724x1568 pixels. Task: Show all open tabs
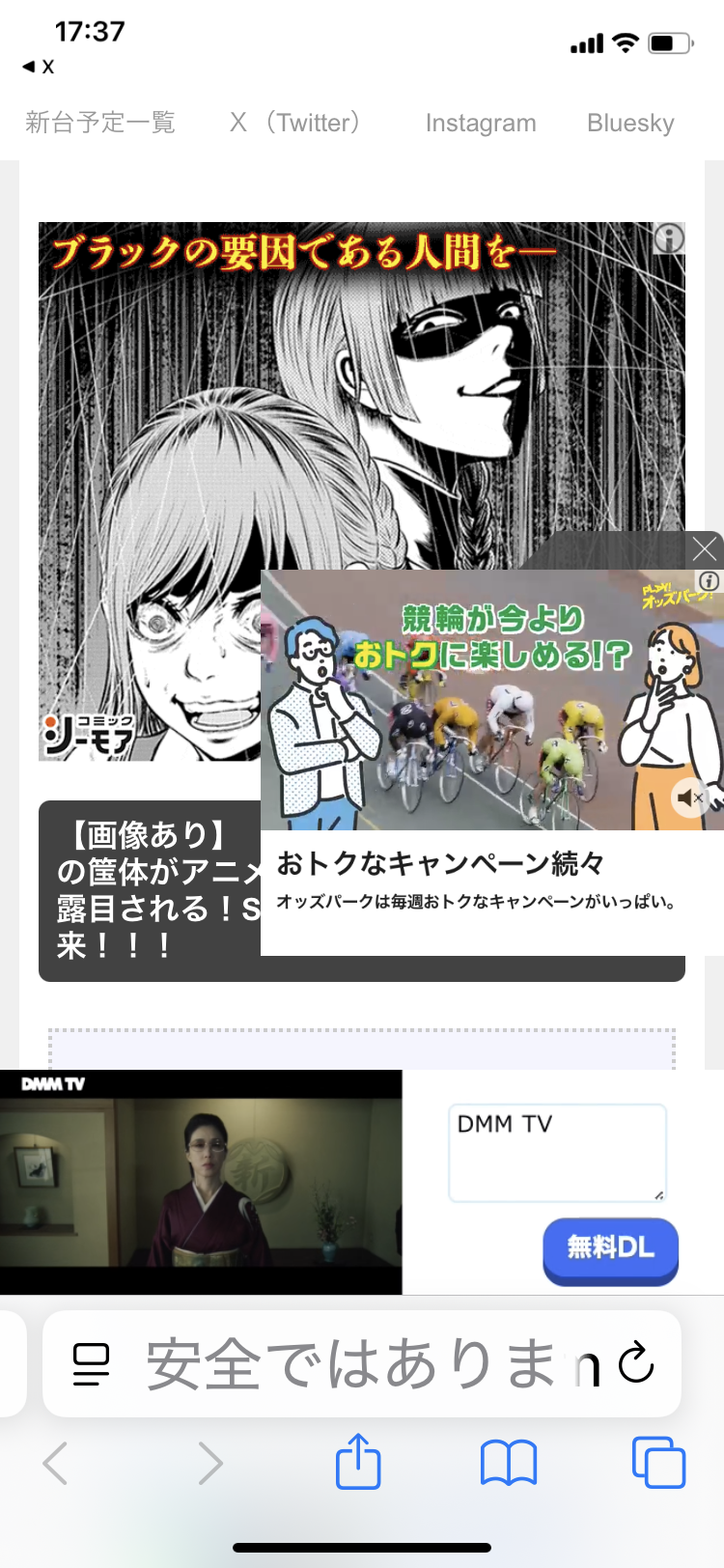point(658,1463)
